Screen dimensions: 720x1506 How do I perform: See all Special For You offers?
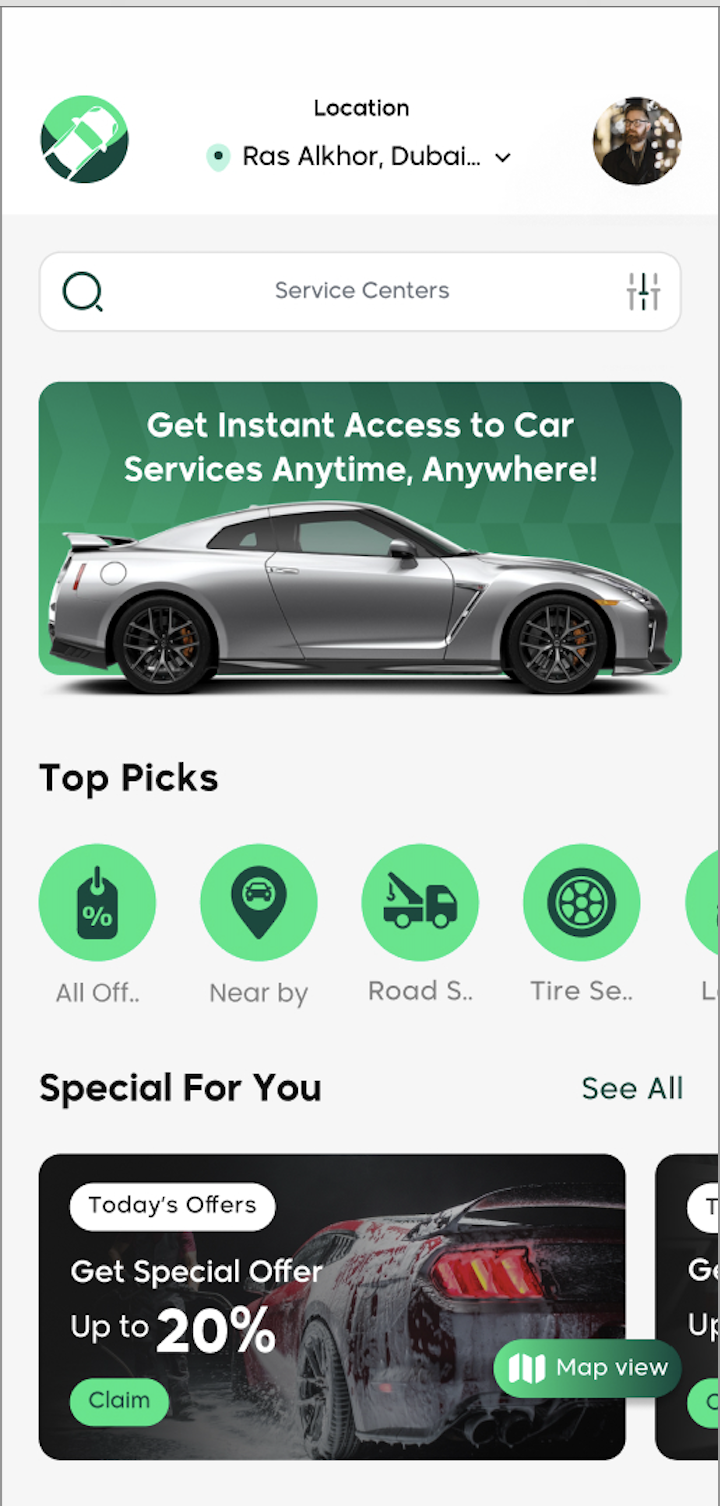pos(632,1088)
